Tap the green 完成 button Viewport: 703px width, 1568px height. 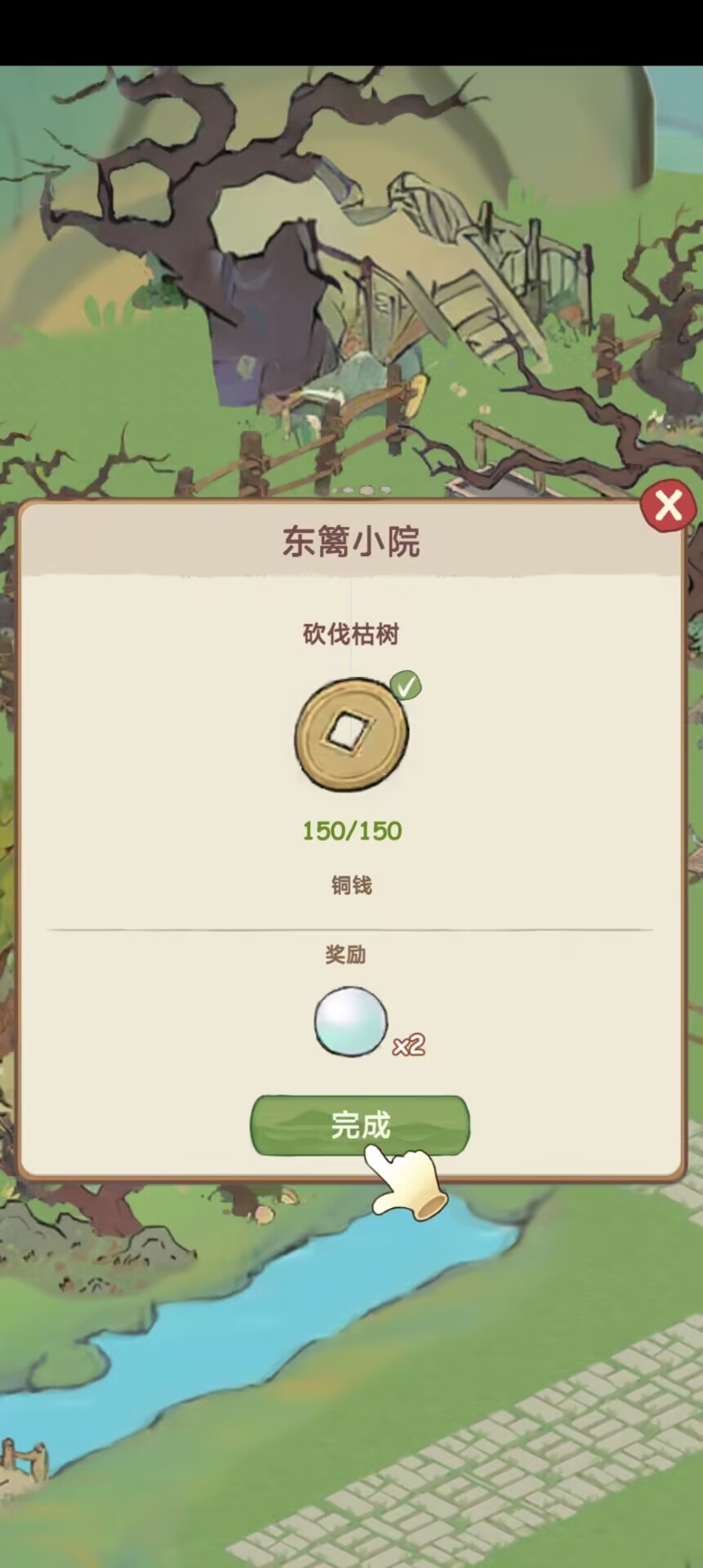pyautogui.click(x=359, y=1125)
